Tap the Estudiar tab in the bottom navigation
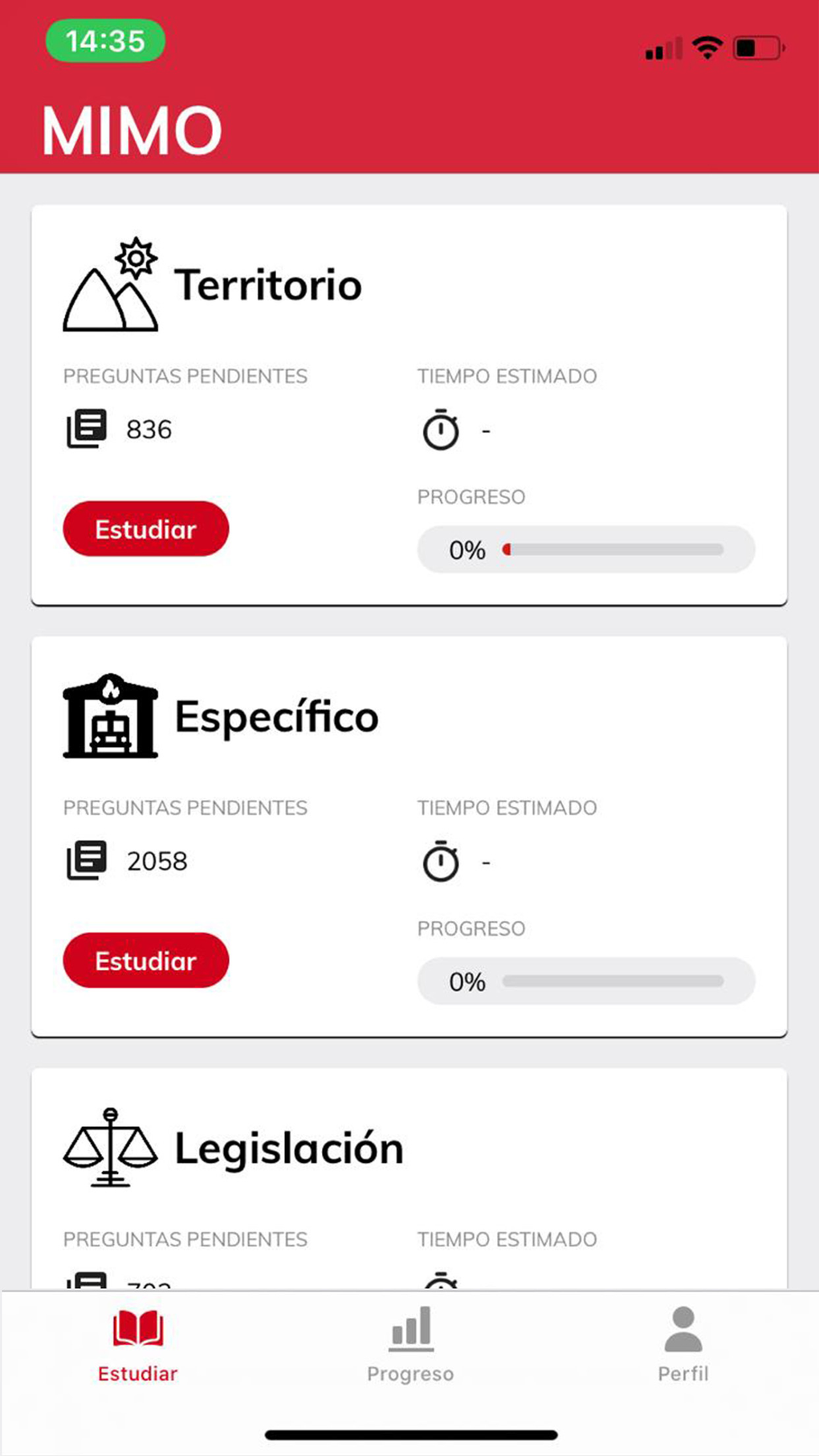 click(136, 1348)
